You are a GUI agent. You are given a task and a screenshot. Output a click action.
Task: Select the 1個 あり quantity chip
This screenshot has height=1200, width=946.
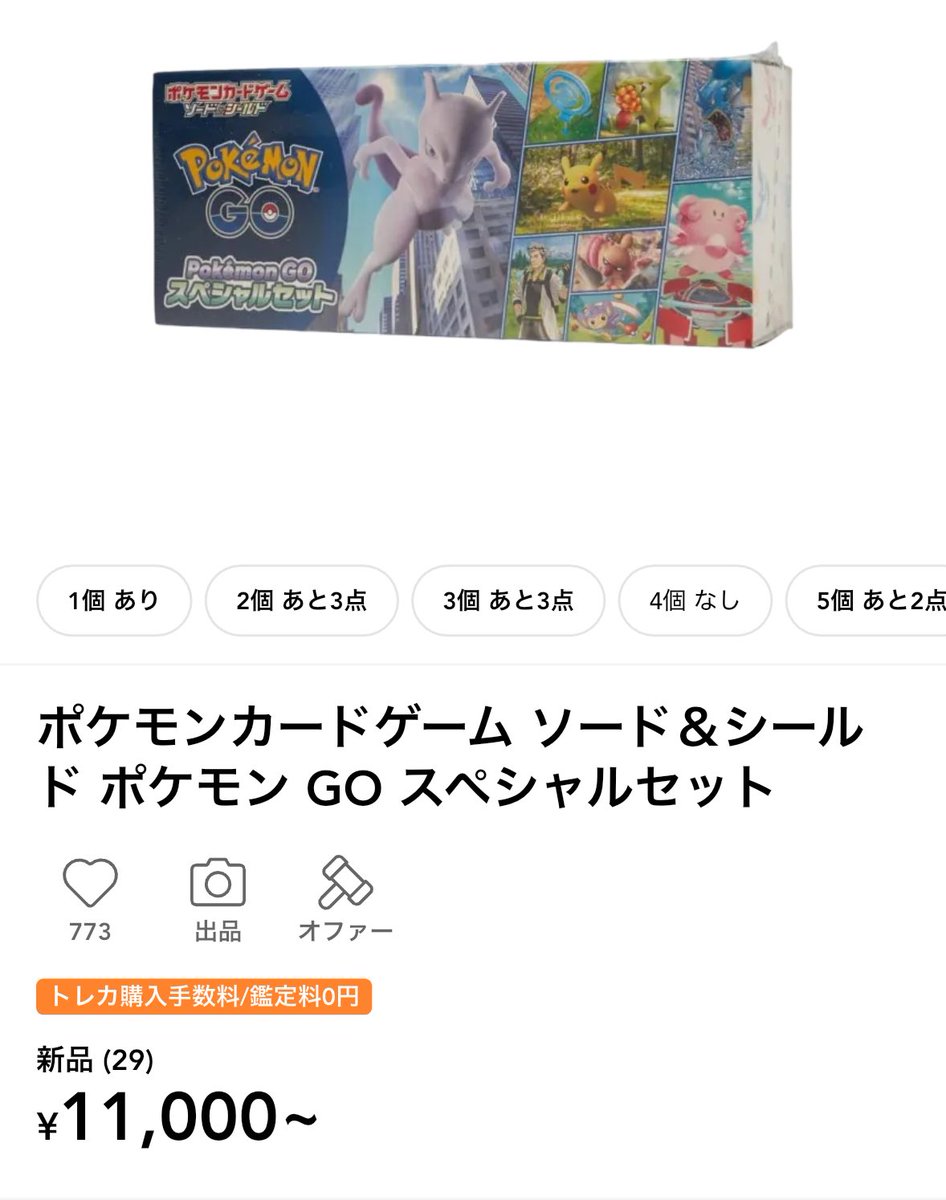116,599
